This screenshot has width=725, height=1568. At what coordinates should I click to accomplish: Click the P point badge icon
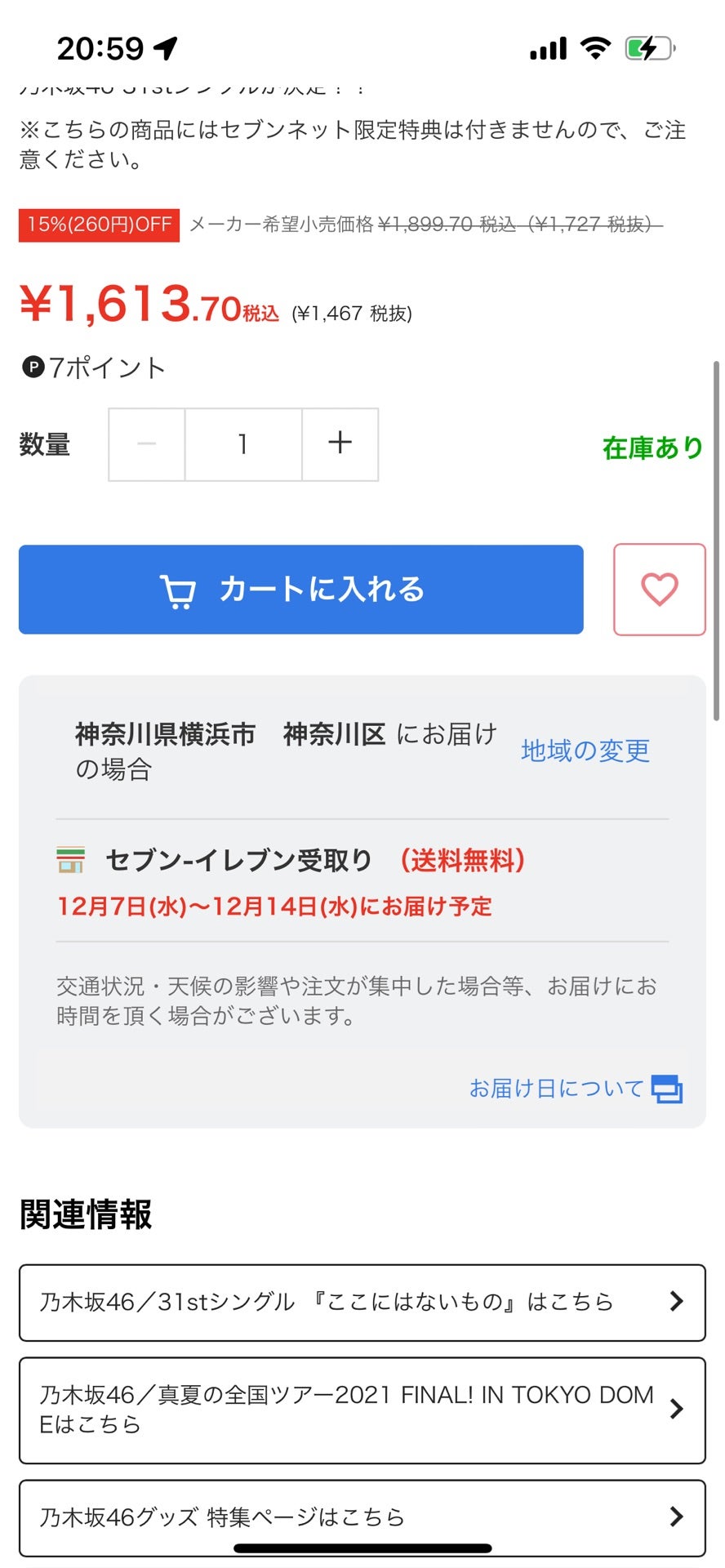(31, 367)
